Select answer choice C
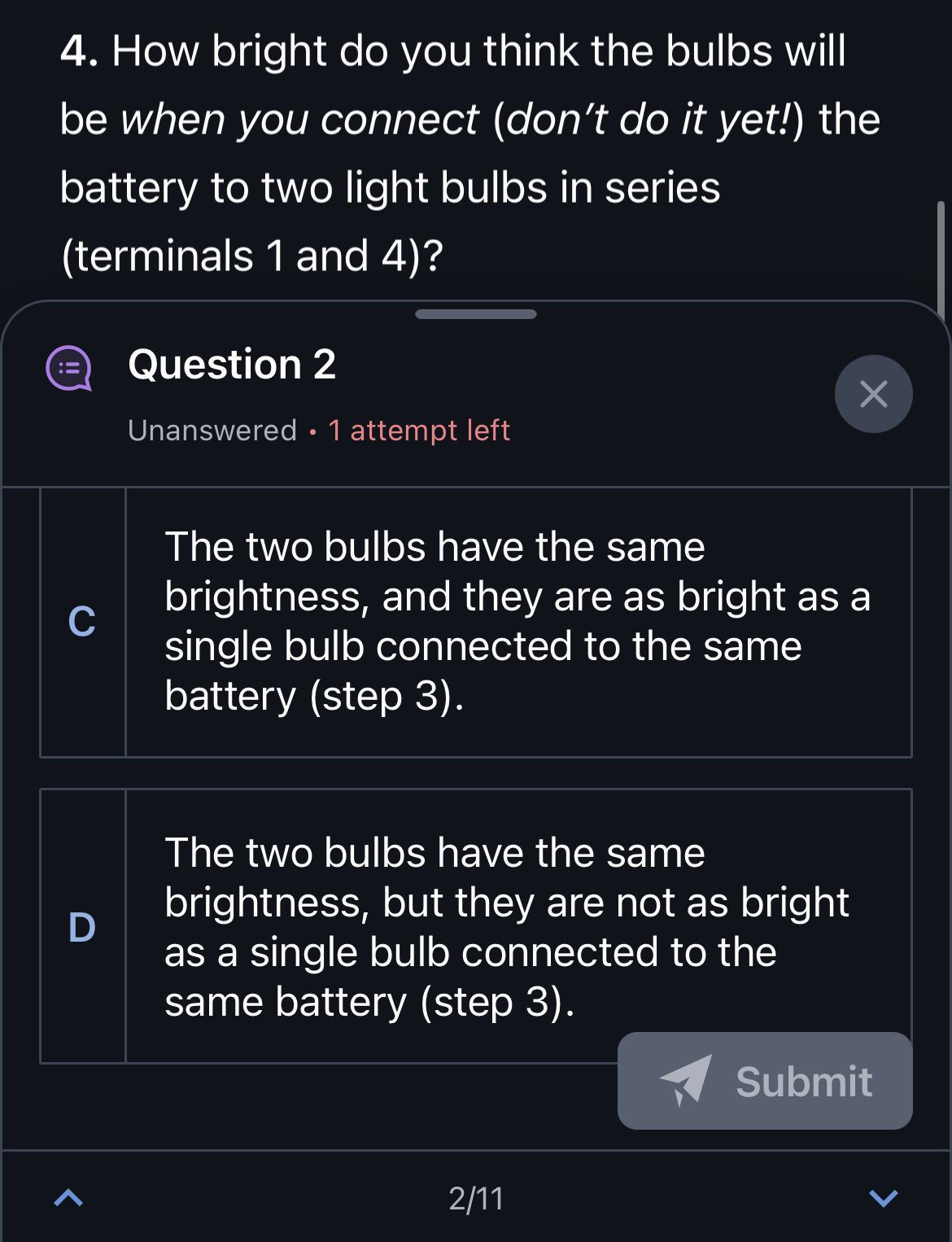Screen dimensions: 952x1242 pyautogui.click(x=476, y=623)
